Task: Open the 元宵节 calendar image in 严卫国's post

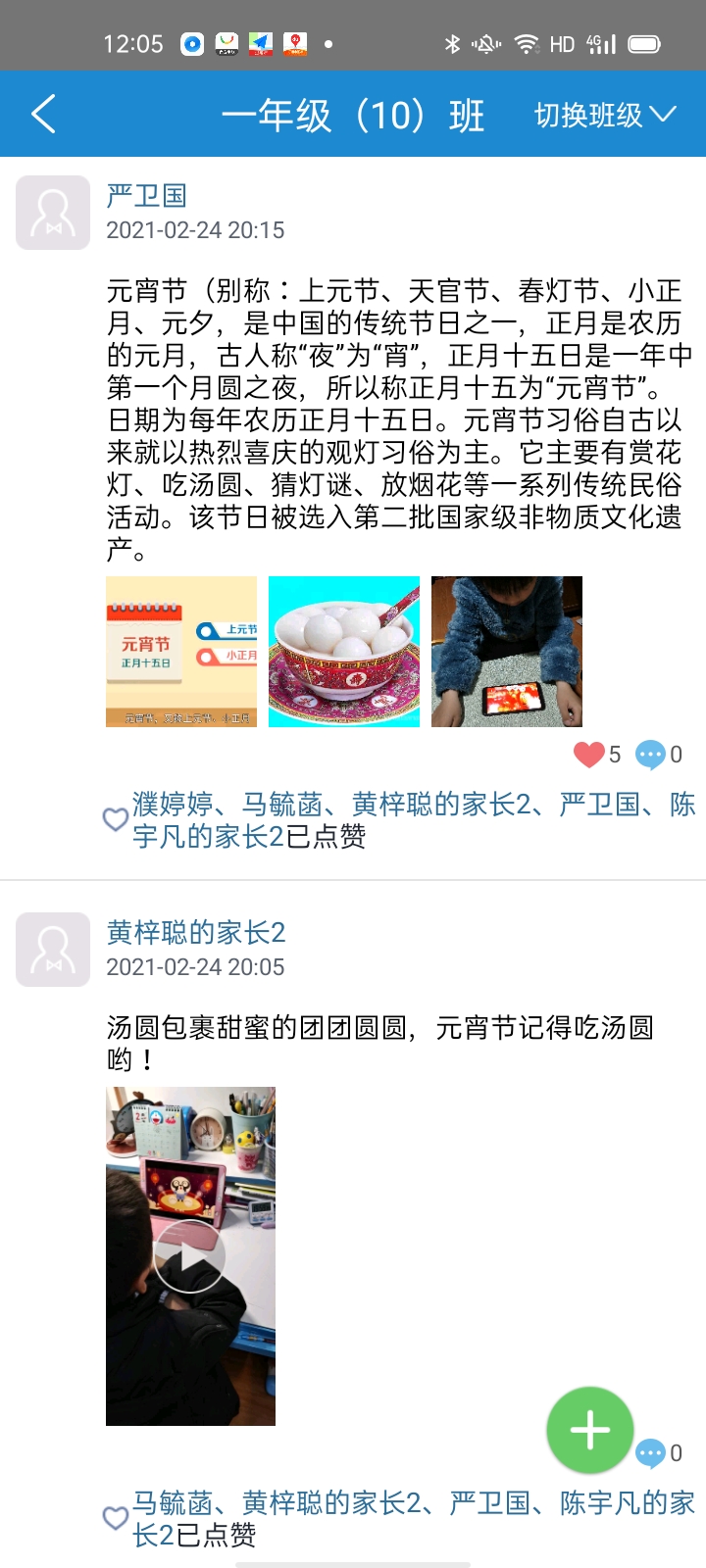Action: (x=181, y=652)
